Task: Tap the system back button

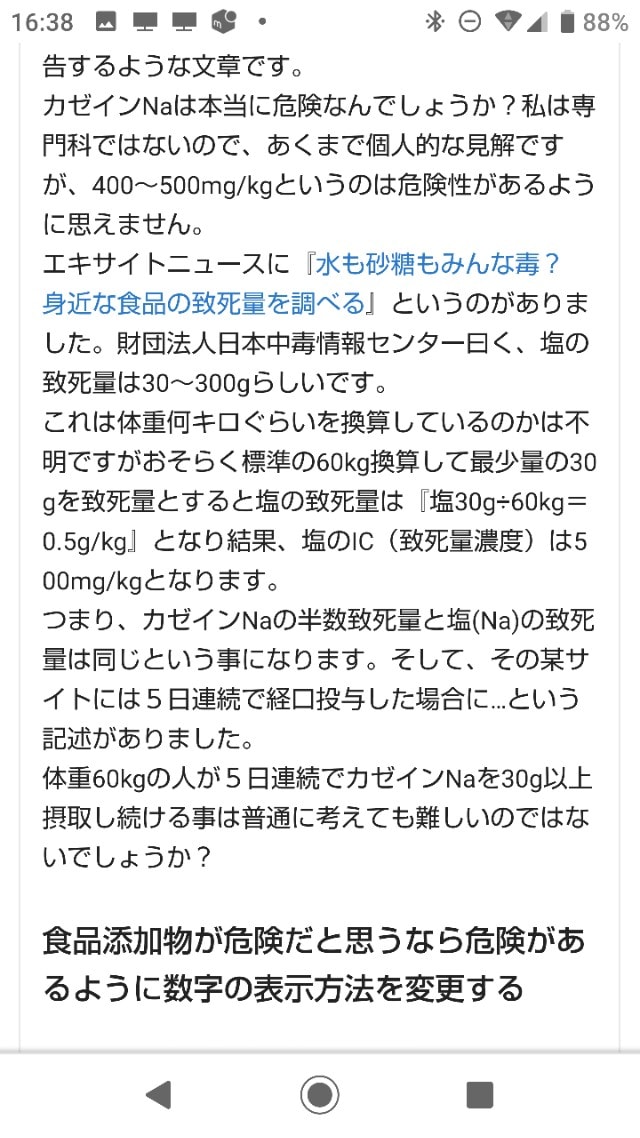Action: 159,1094
